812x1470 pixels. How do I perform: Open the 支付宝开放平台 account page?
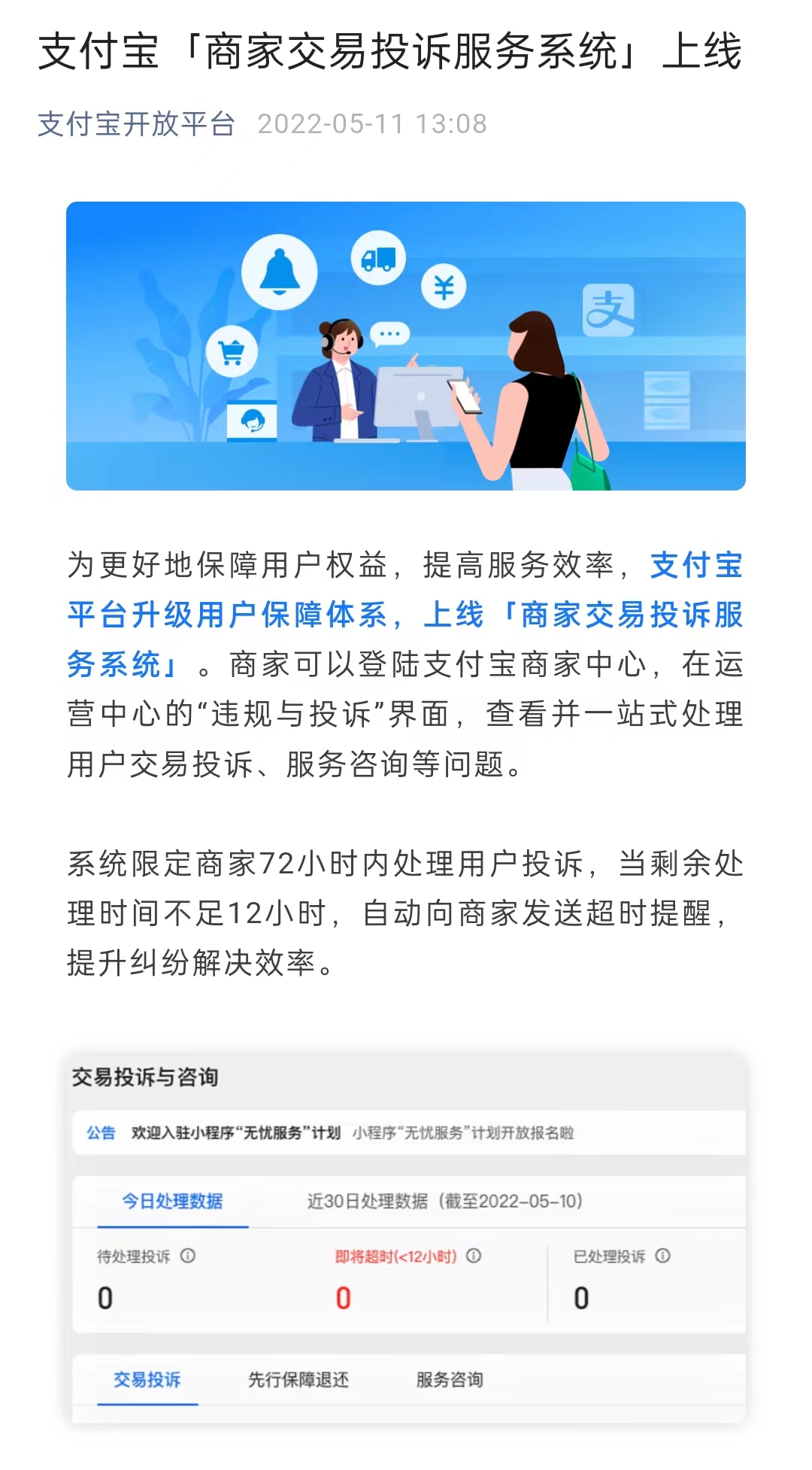click(136, 124)
